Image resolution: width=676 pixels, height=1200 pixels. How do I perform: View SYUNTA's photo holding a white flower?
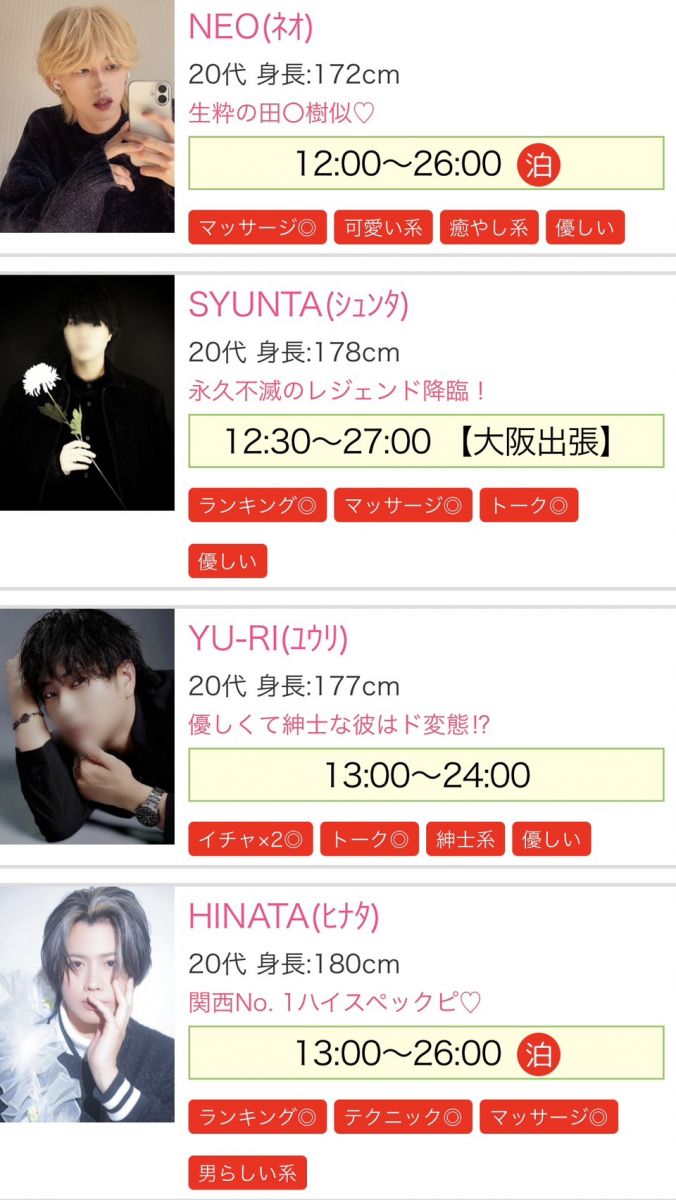click(x=87, y=392)
